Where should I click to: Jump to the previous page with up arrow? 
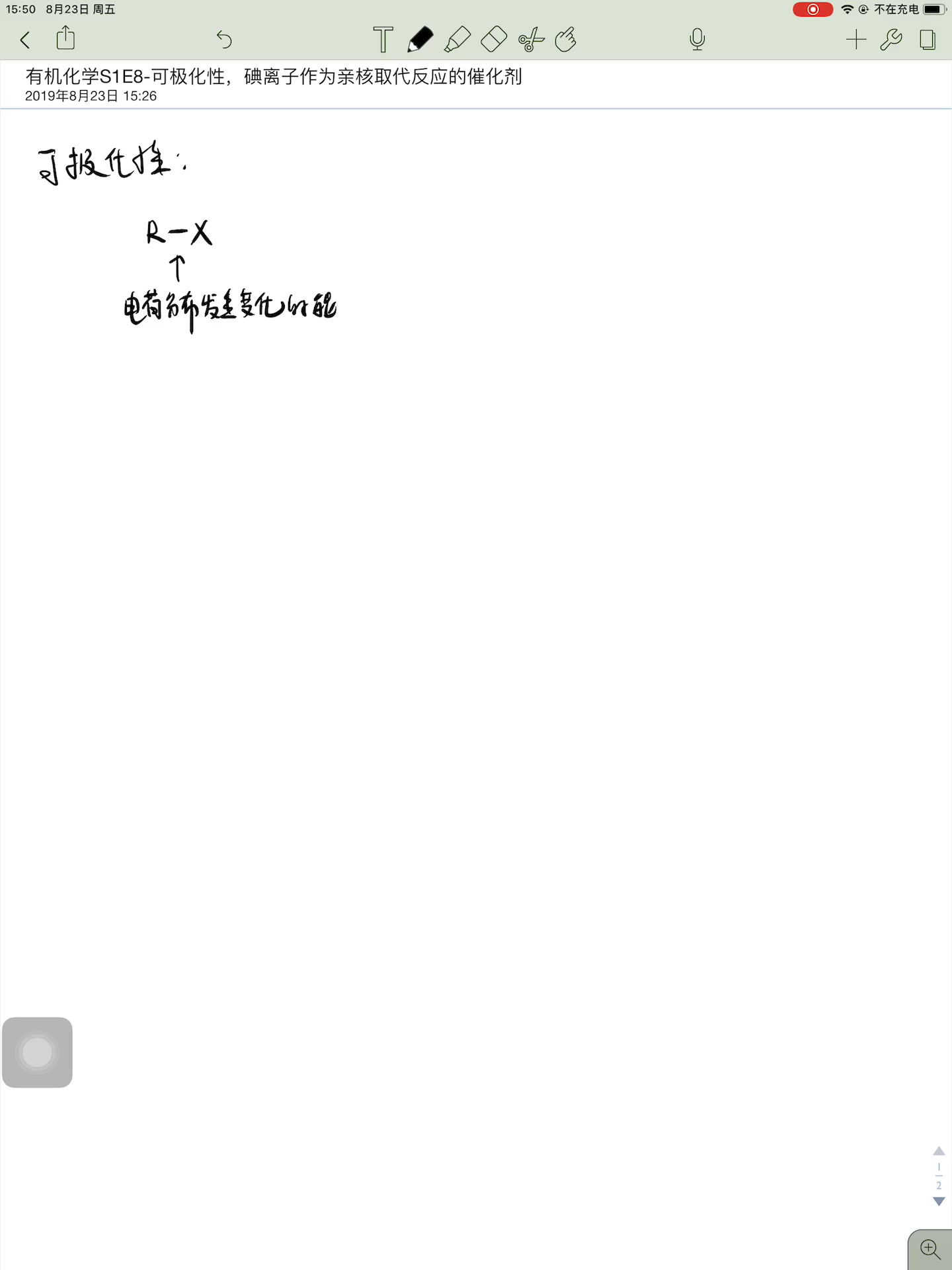point(939,1152)
